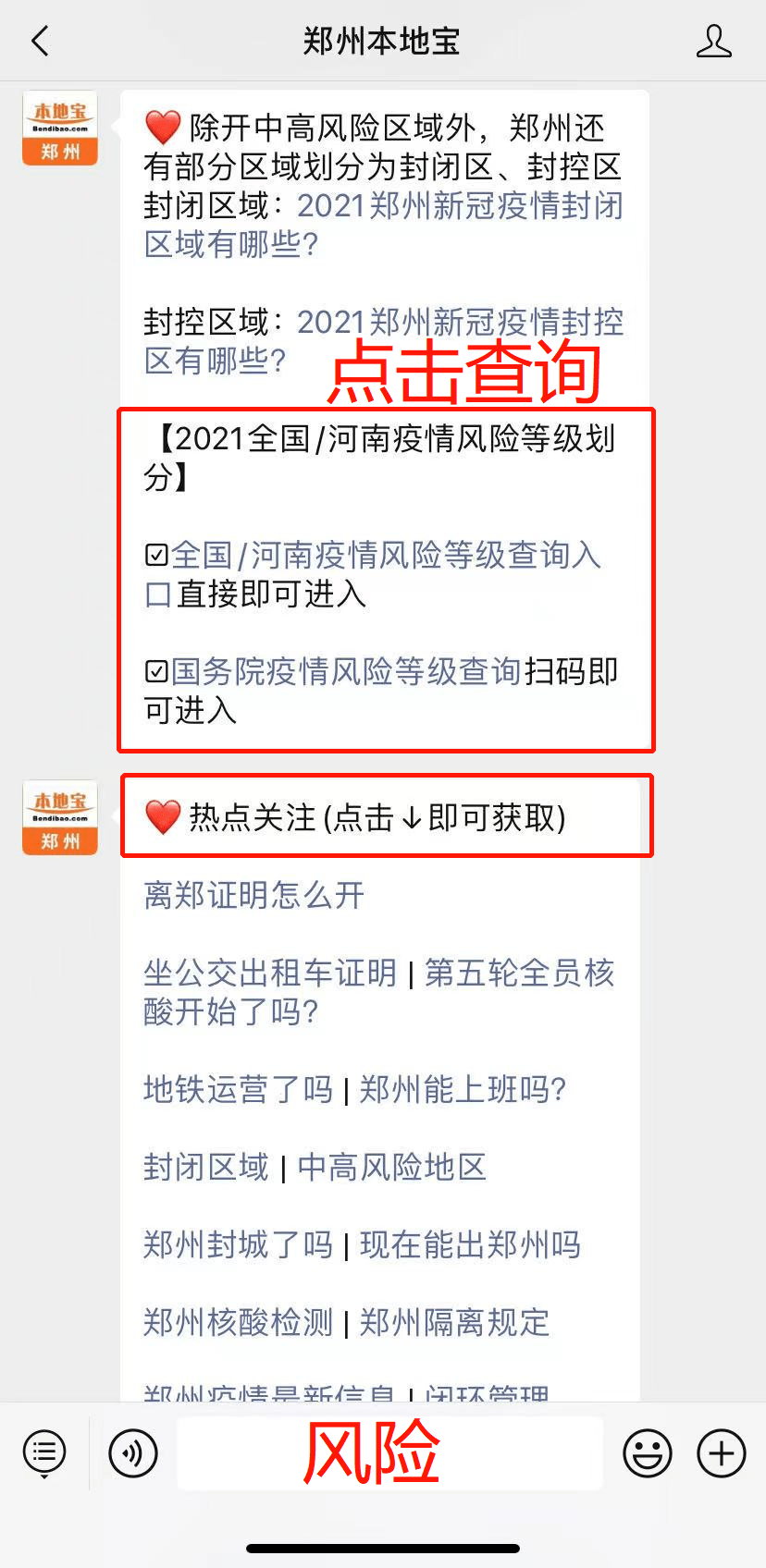Open 第五轮全员核酸开始了吗 link
Image resolution: width=766 pixels, height=1568 pixels.
(379, 992)
